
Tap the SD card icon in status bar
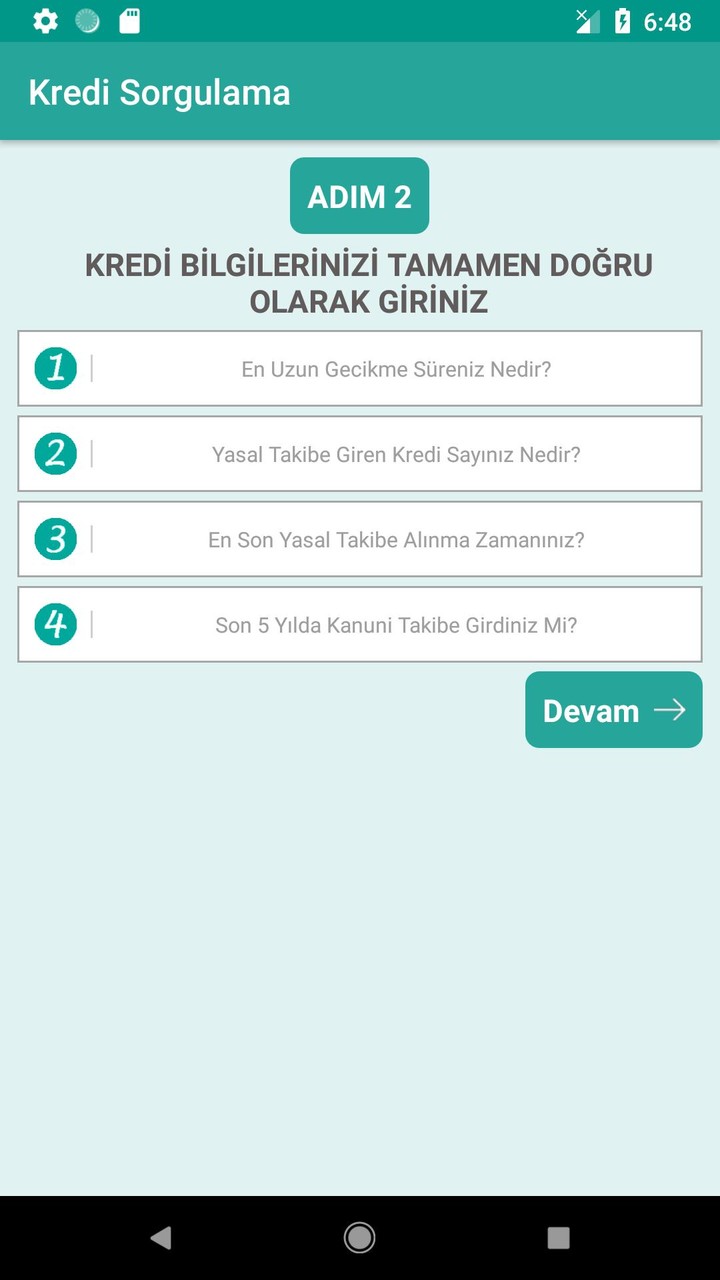click(128, 20)
